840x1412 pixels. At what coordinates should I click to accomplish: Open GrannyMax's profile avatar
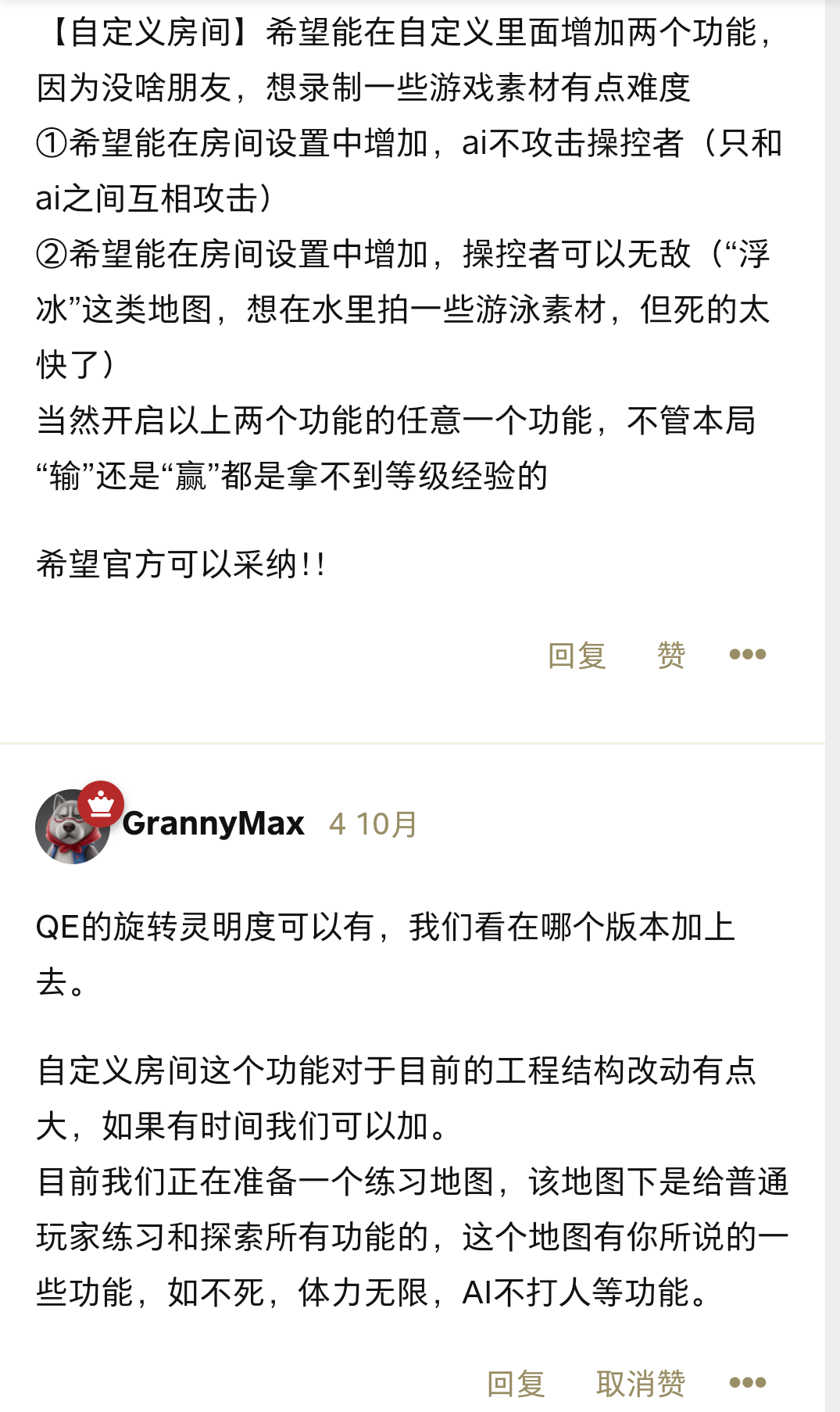pyautogui.click(x=73, y=827)
